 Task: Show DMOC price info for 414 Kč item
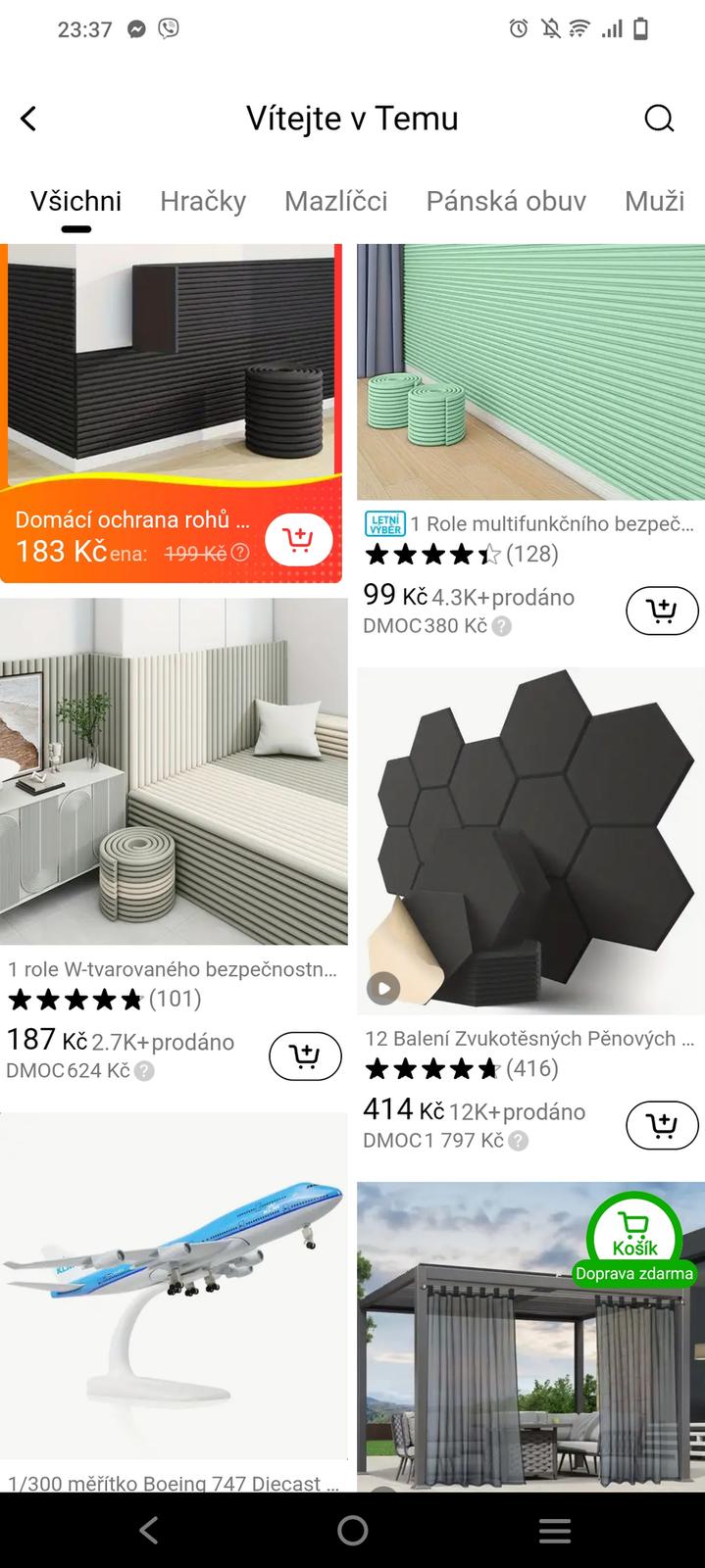pyautogui.click(x=519, y=1141)
